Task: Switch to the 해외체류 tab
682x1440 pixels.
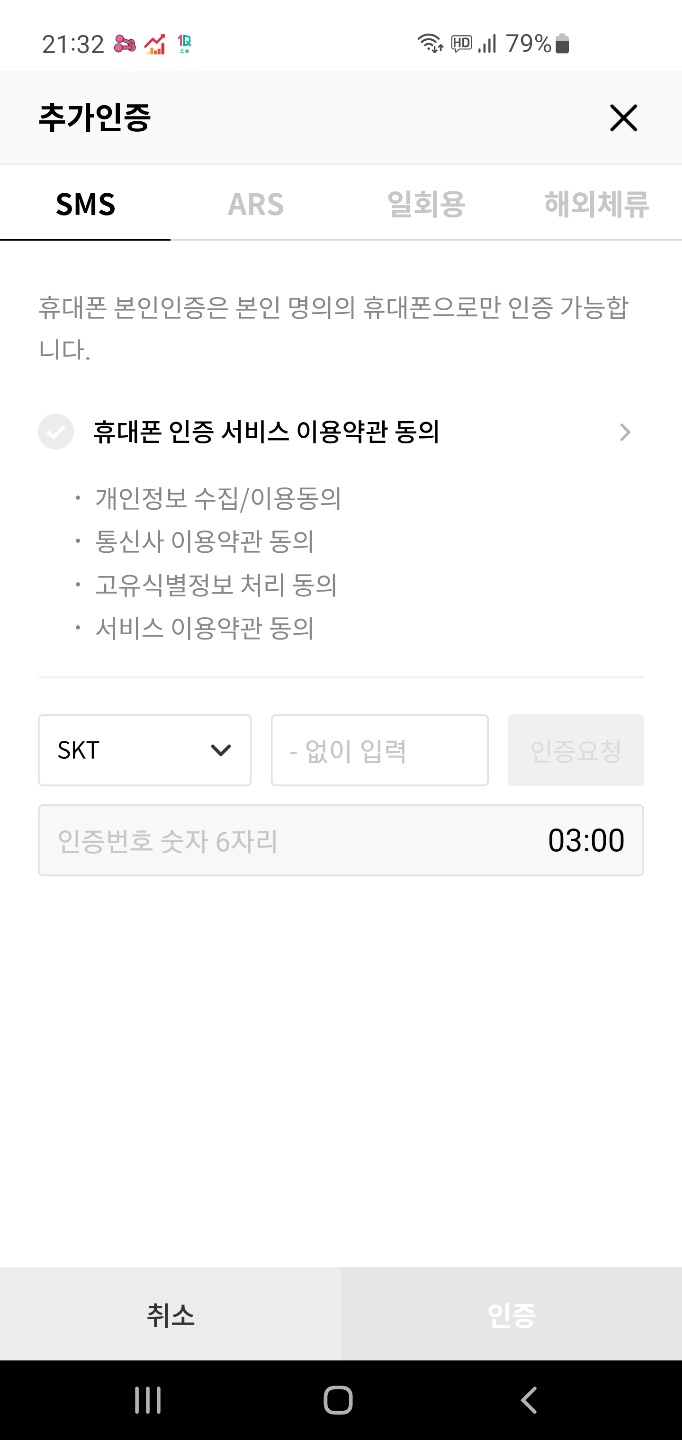Action: tap(596, 204)
